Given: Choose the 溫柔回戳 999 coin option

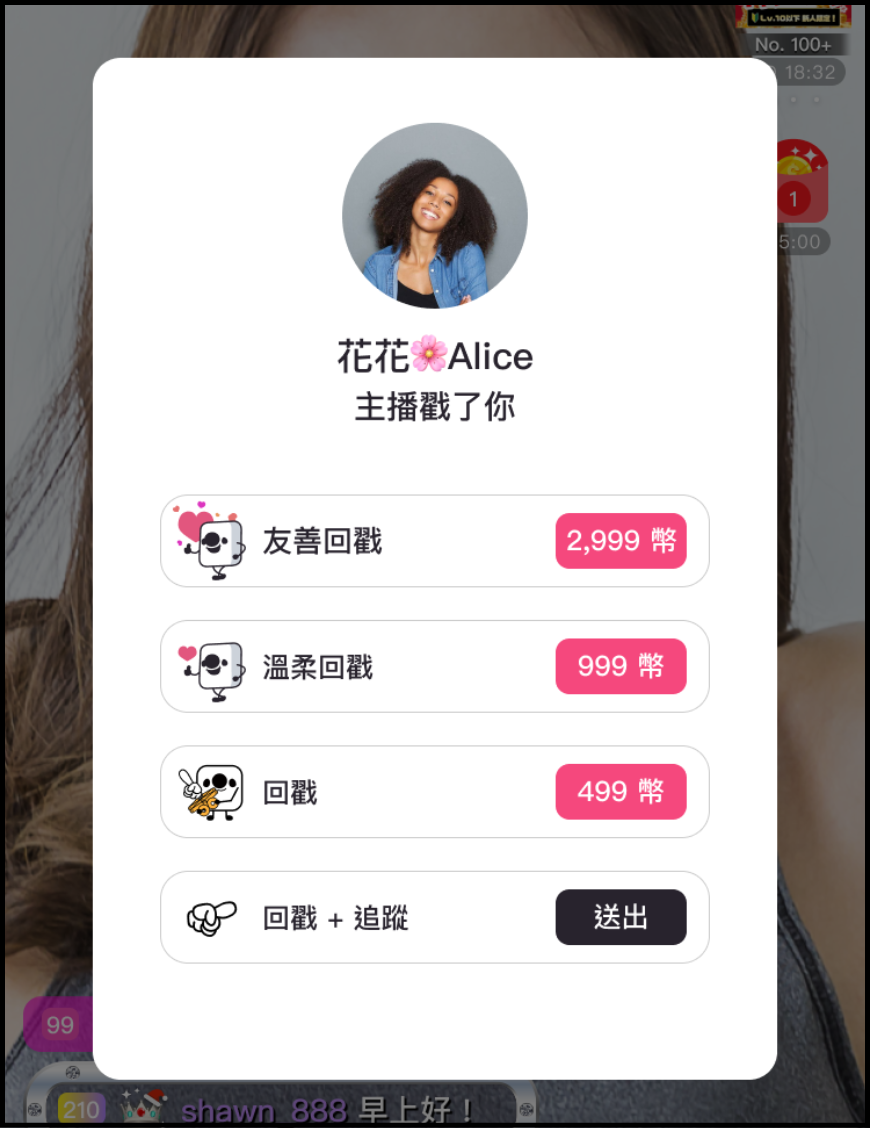Looking at the screenshot, I should click(620, 666).
